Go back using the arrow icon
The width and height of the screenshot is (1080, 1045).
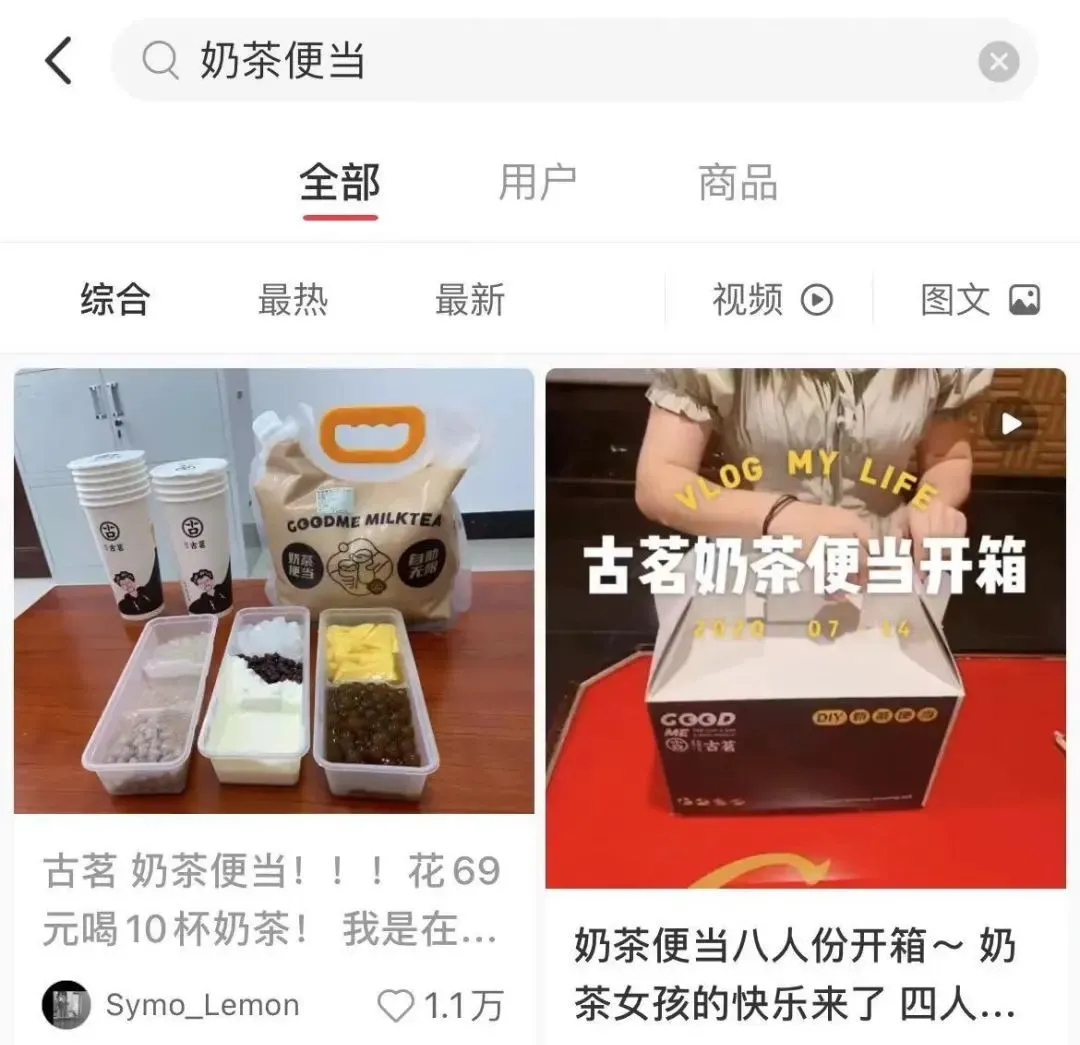59,61
